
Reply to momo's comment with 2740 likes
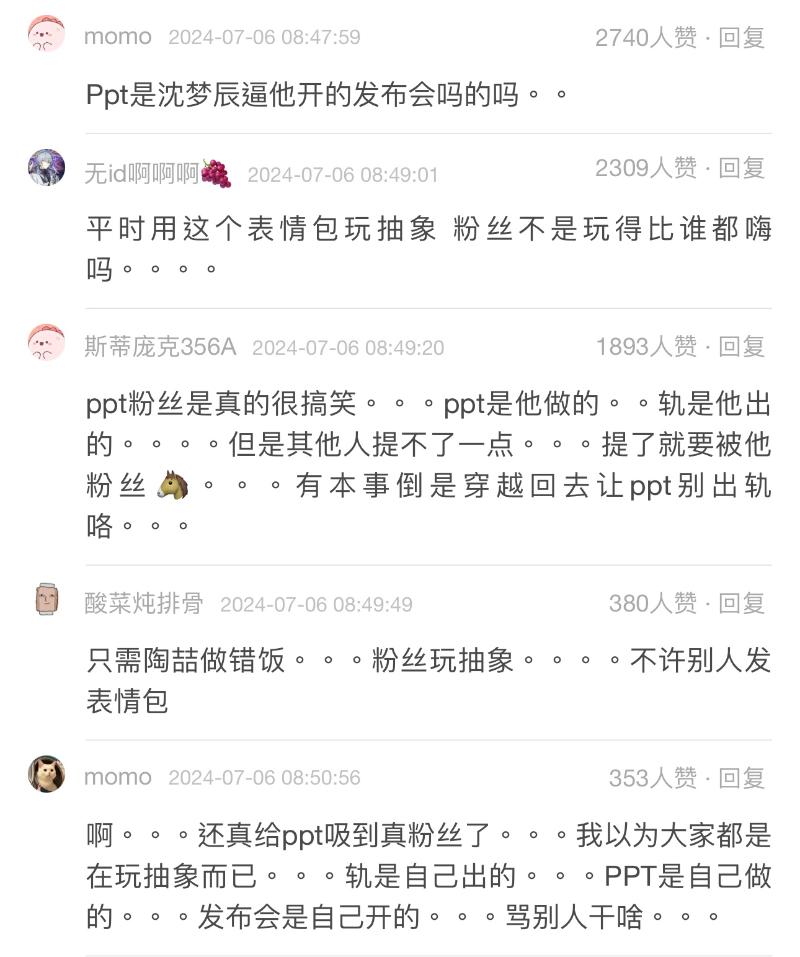[741, 38]
